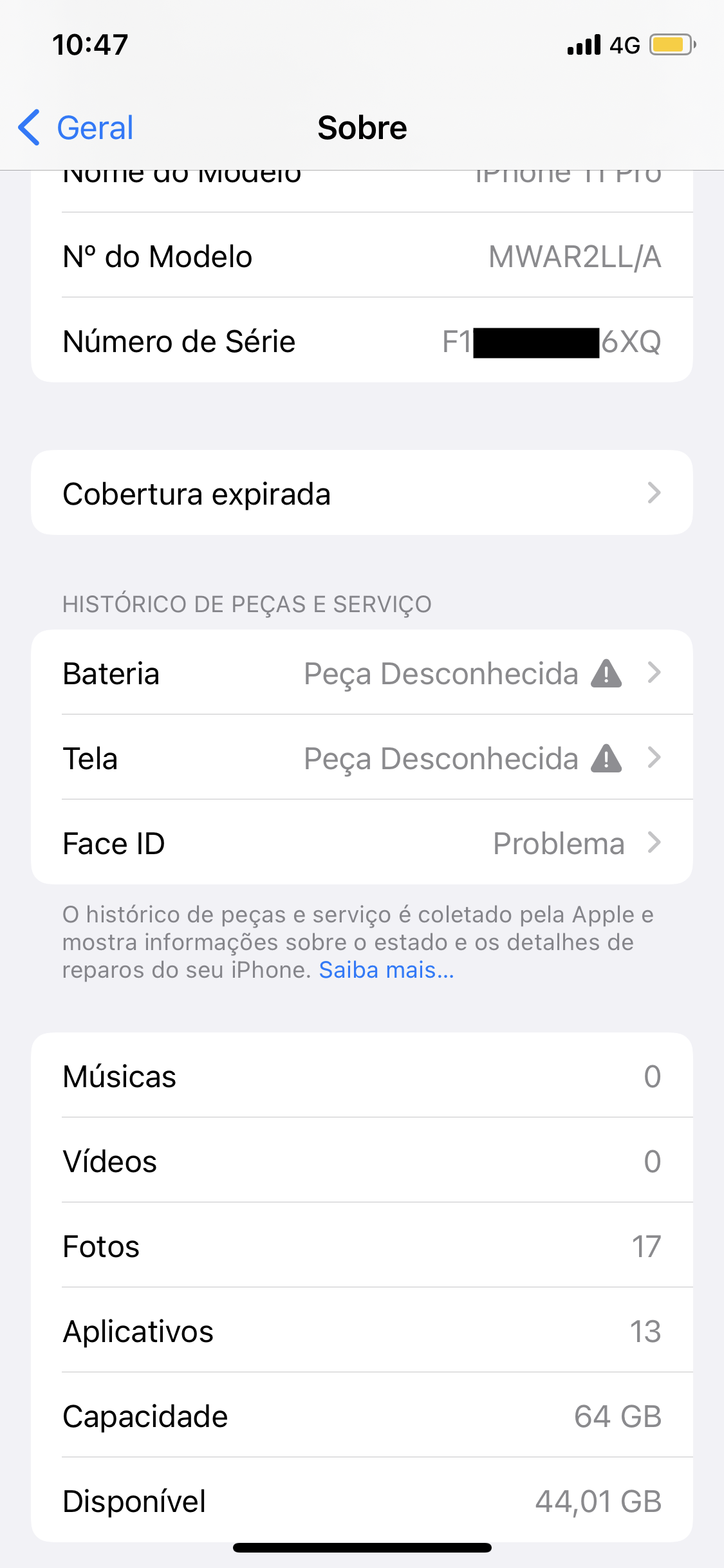Check the Face ID problem details
The image size is (724, 1568).
tap(362, 843)
